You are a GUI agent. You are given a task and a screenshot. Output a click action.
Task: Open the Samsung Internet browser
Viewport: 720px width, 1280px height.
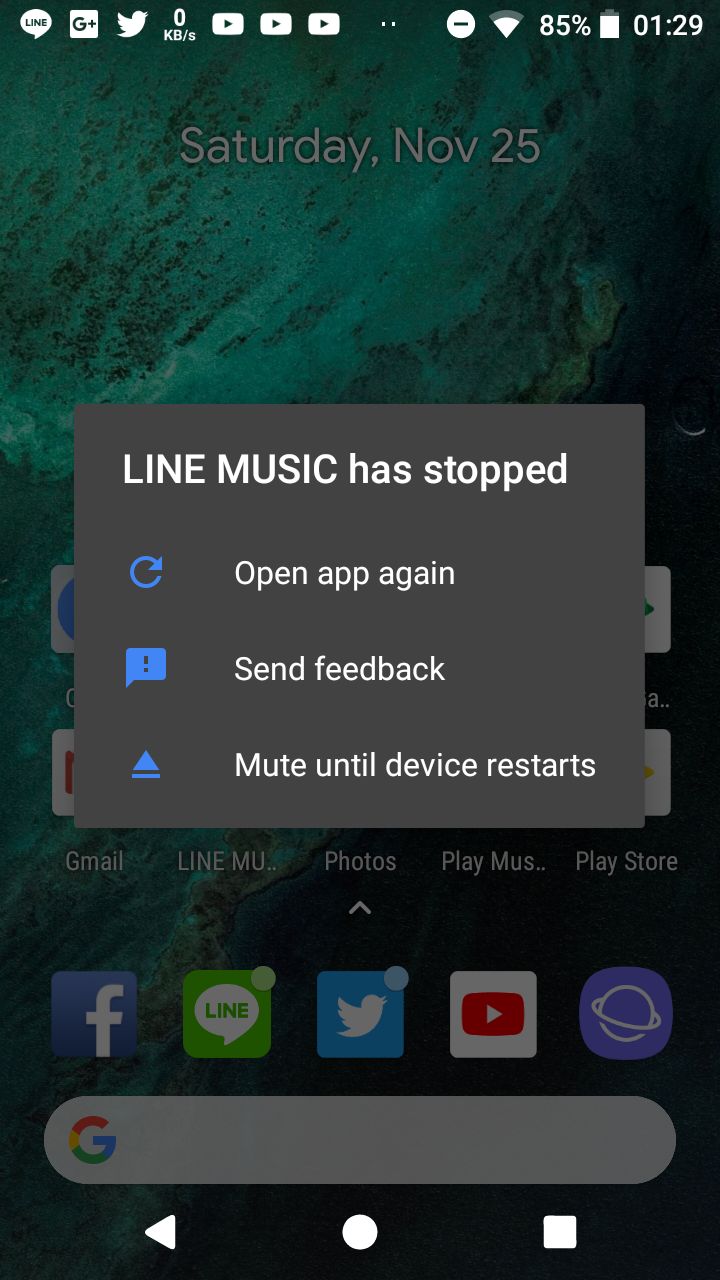pos(626,1014)
